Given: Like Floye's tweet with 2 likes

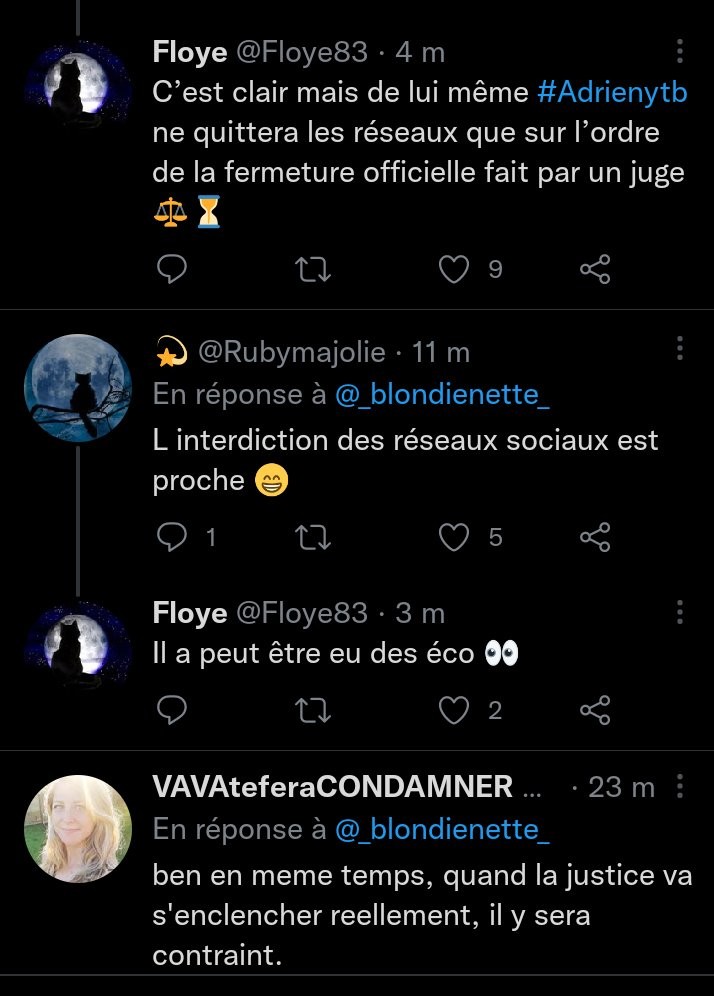Looking at the screenshot, I should [456, 709].
